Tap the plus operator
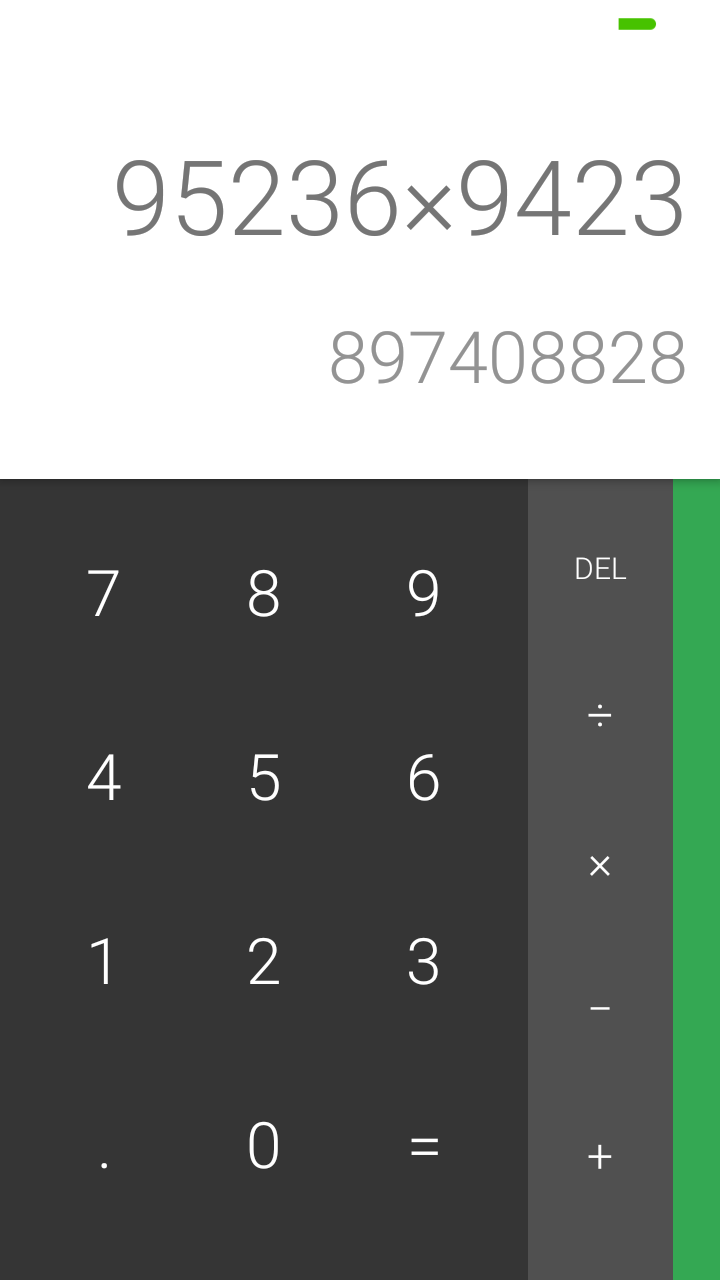Viewport: 720px width, 1280px height. [x=600, y=1157]
